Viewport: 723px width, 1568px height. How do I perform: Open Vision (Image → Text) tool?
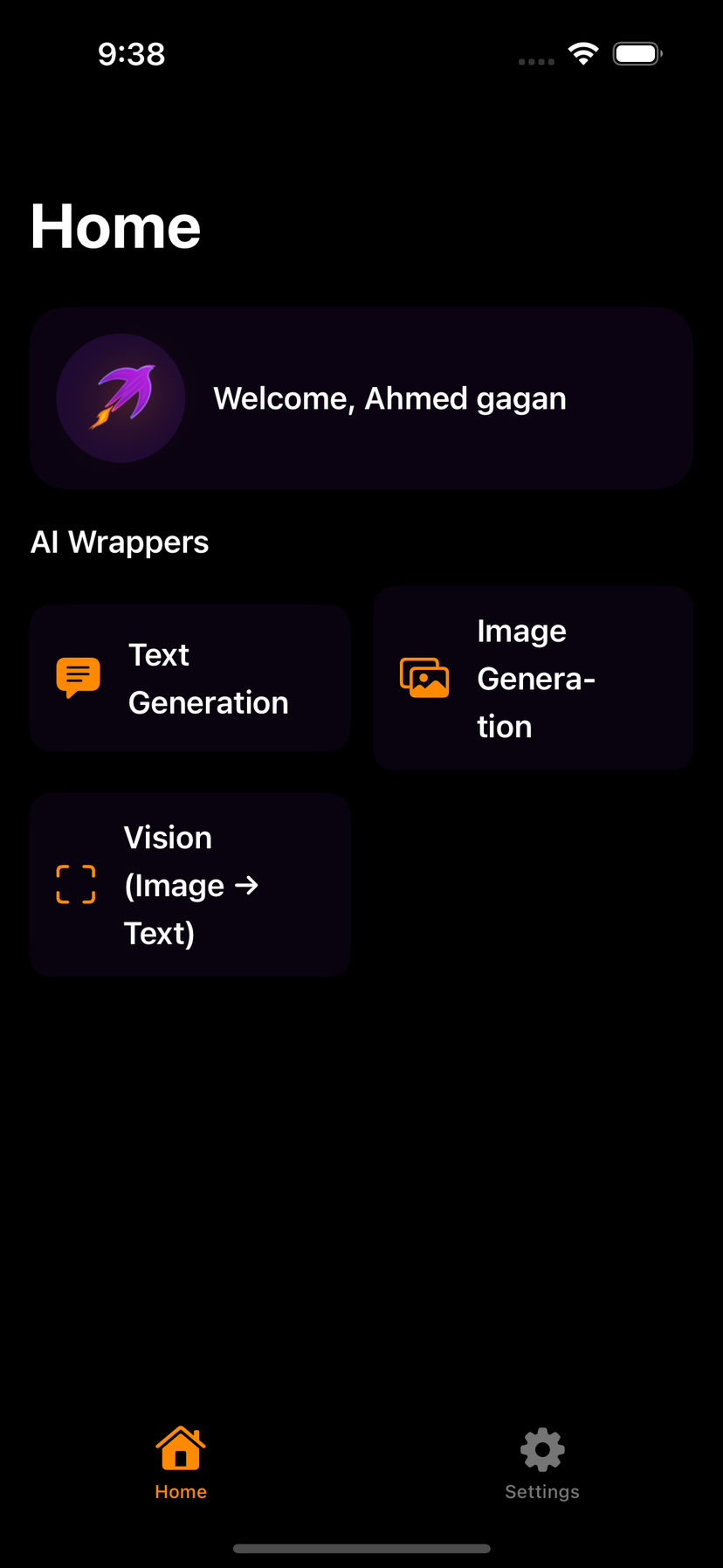point(189,884)
